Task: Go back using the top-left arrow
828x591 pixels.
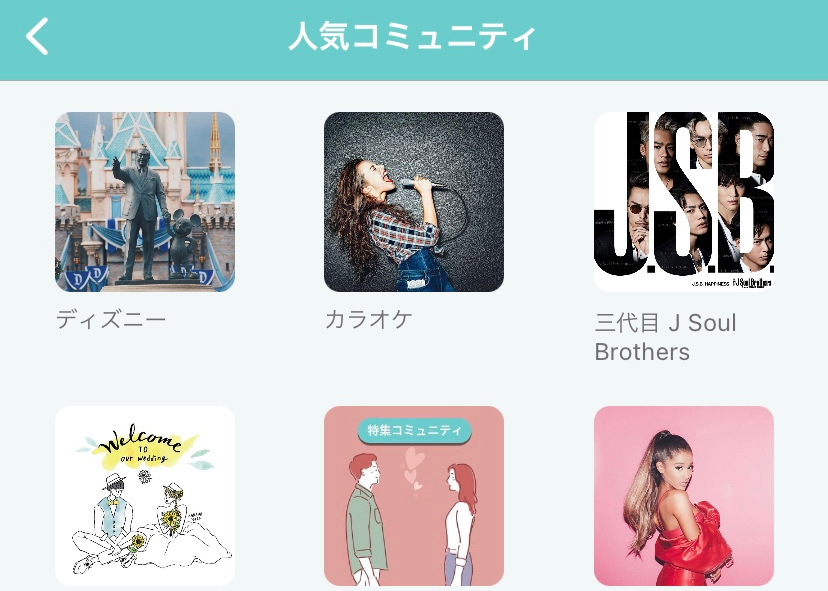Action: point(38,37)
